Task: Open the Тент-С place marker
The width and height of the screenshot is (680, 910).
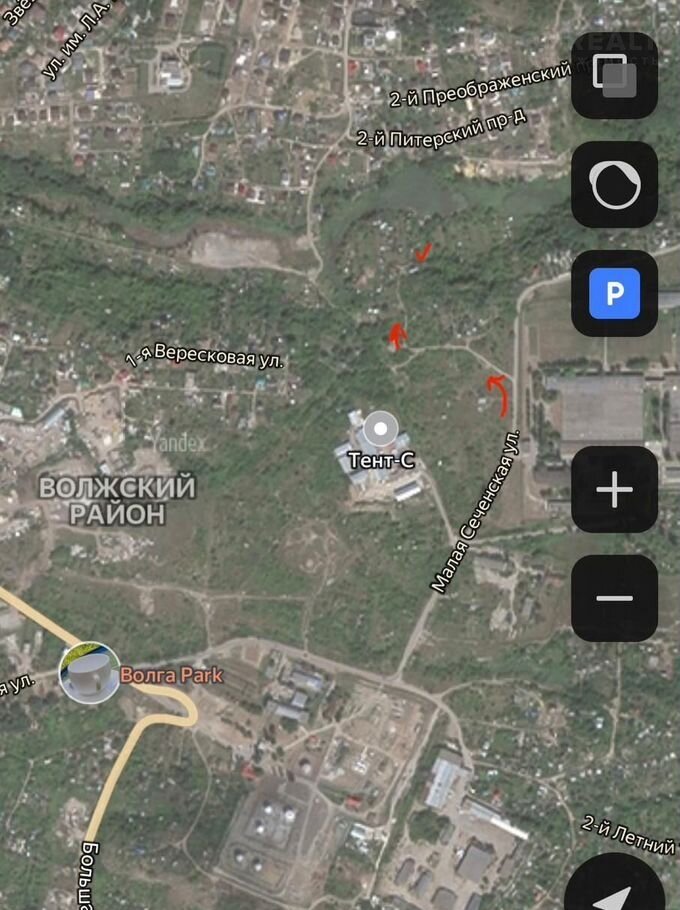Action: click(x=379, y=431)
